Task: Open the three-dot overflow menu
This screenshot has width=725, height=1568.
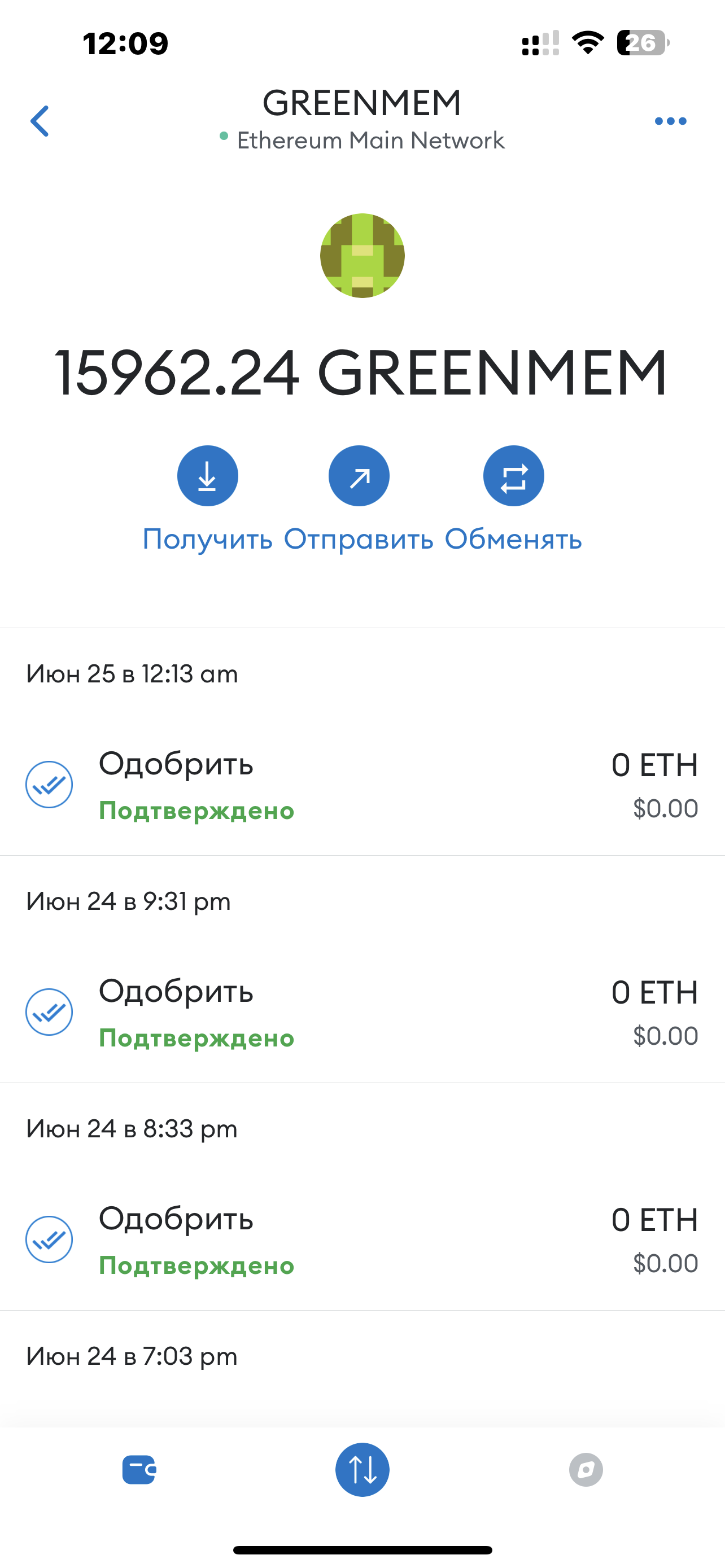Action: 670,121
